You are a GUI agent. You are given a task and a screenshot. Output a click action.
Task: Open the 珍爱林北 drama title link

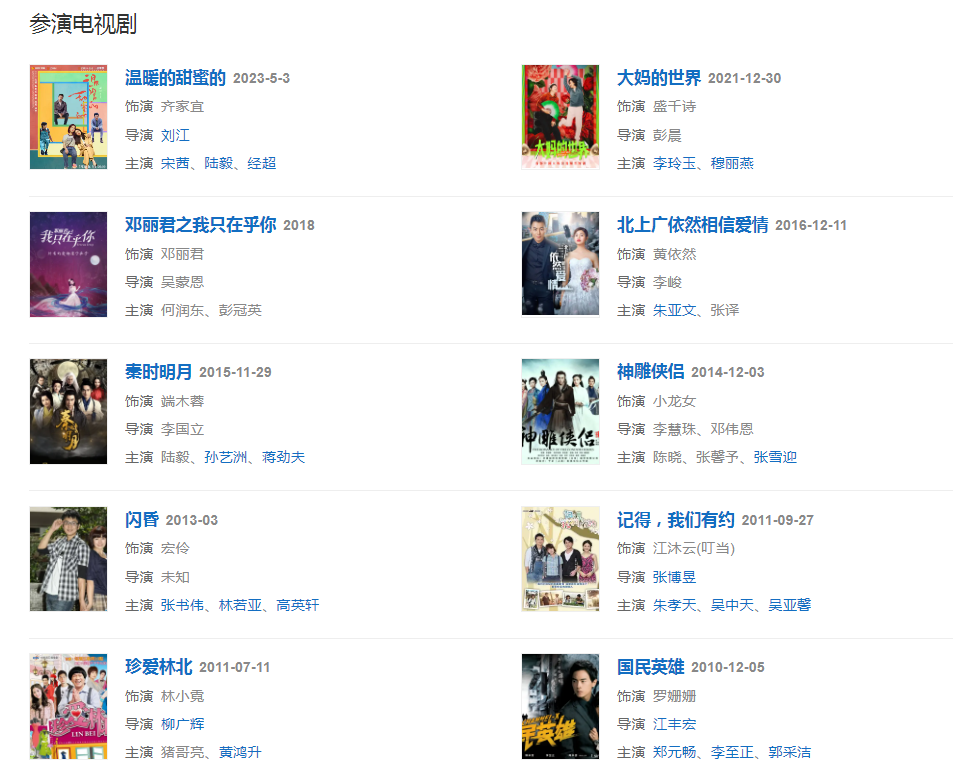158,667
